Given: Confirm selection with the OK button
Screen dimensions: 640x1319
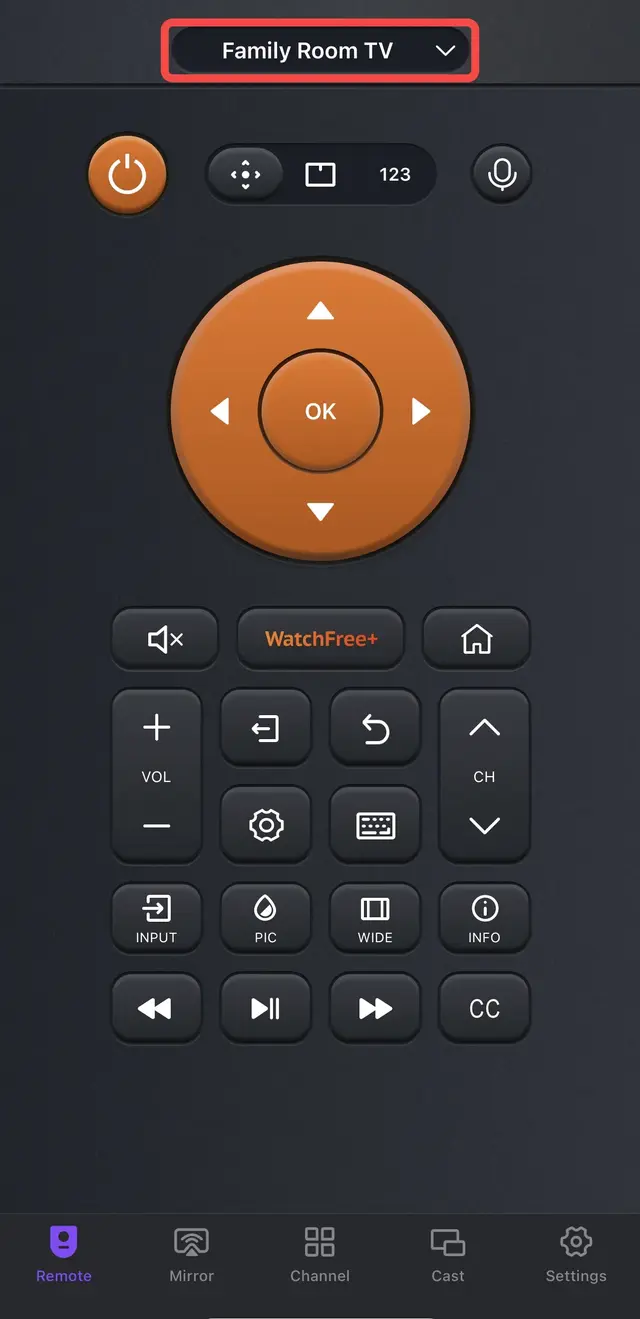Looking at the screenshot, I should [x=320, y=411].
